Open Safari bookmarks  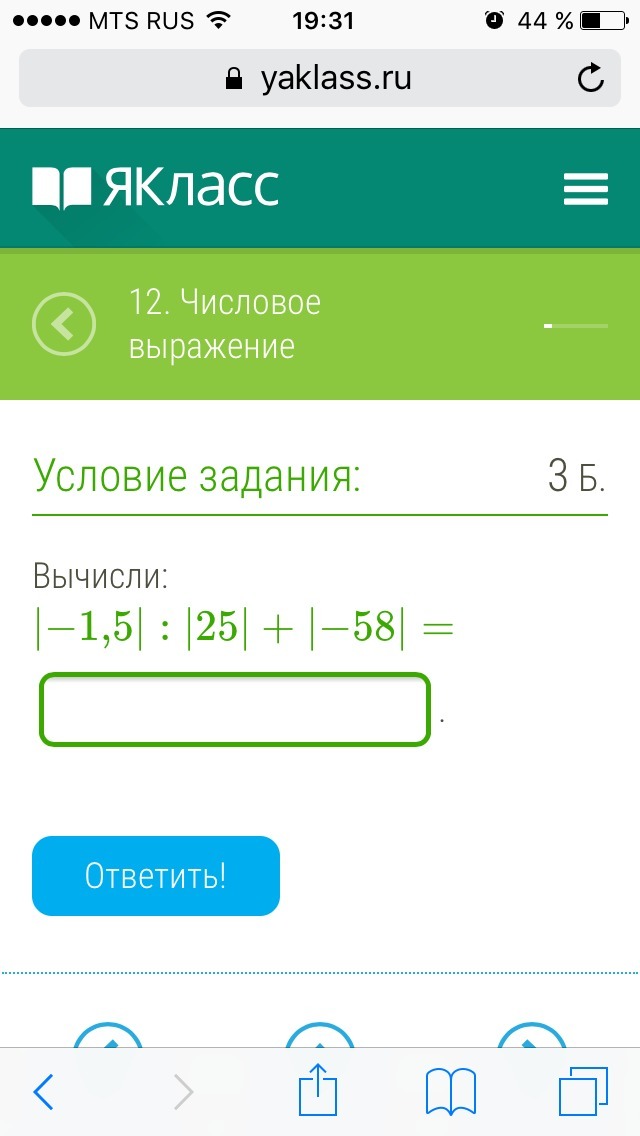[x=451, y=1092]
